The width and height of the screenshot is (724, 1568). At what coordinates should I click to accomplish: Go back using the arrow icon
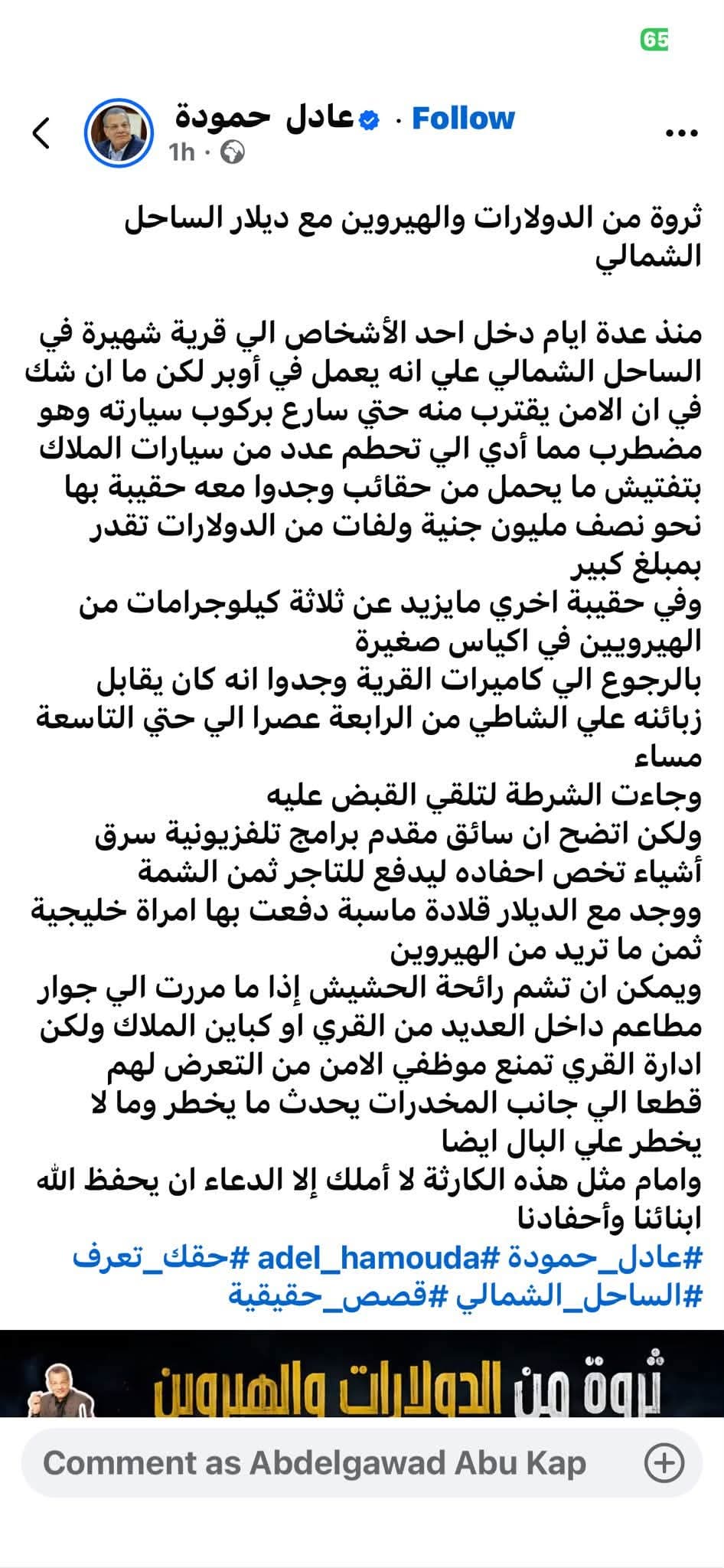click(41, 133)
